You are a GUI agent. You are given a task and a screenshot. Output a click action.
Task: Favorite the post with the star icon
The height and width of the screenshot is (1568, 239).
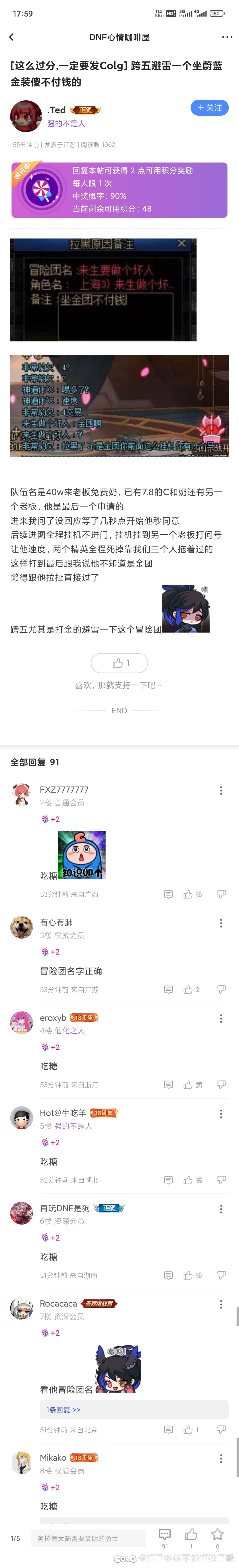[x=217, y=1535]
